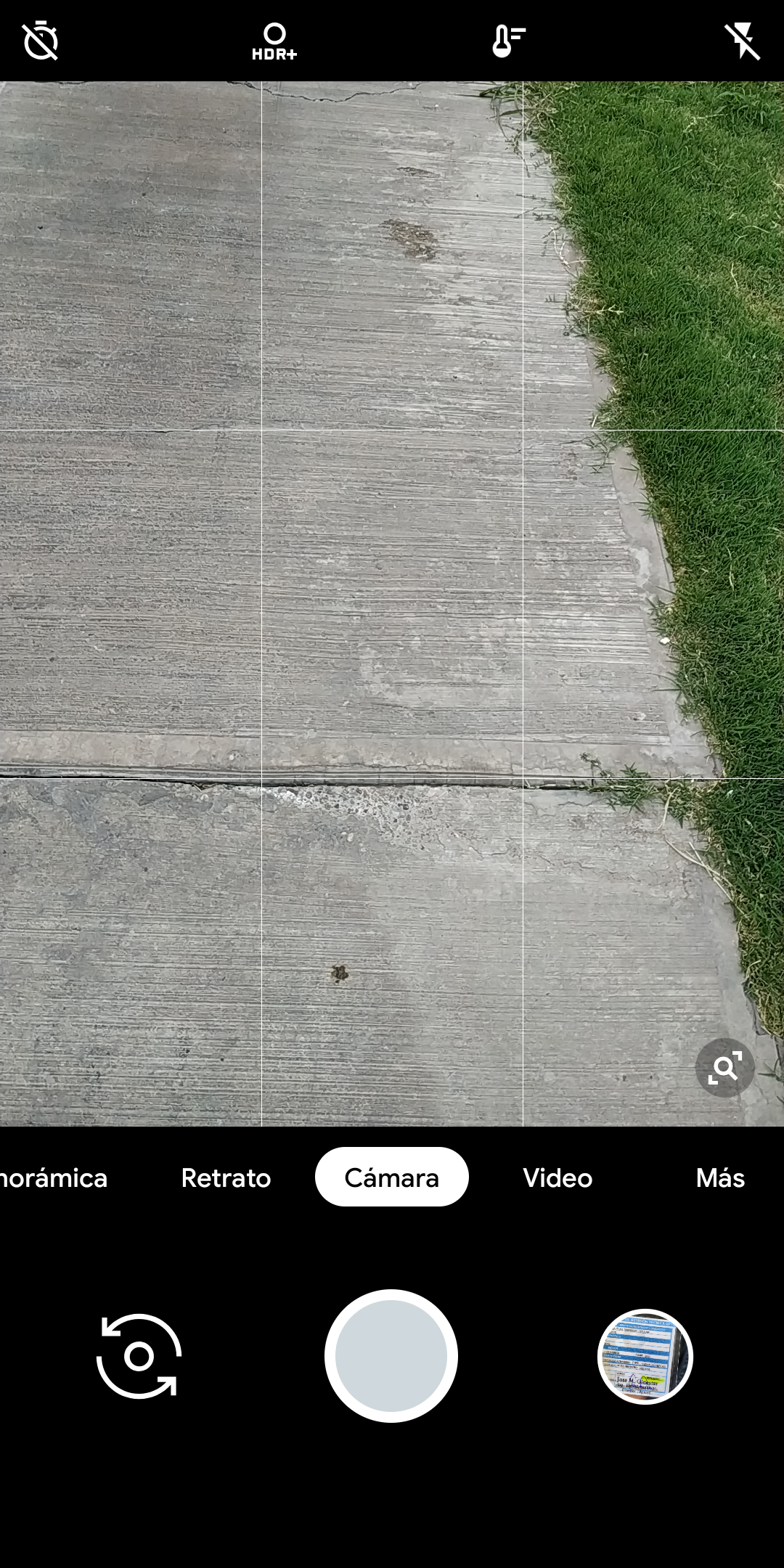Select the Cámara mode
Image resolution: width=784 pixels, height=1568 pixels.
(392, 1177)
